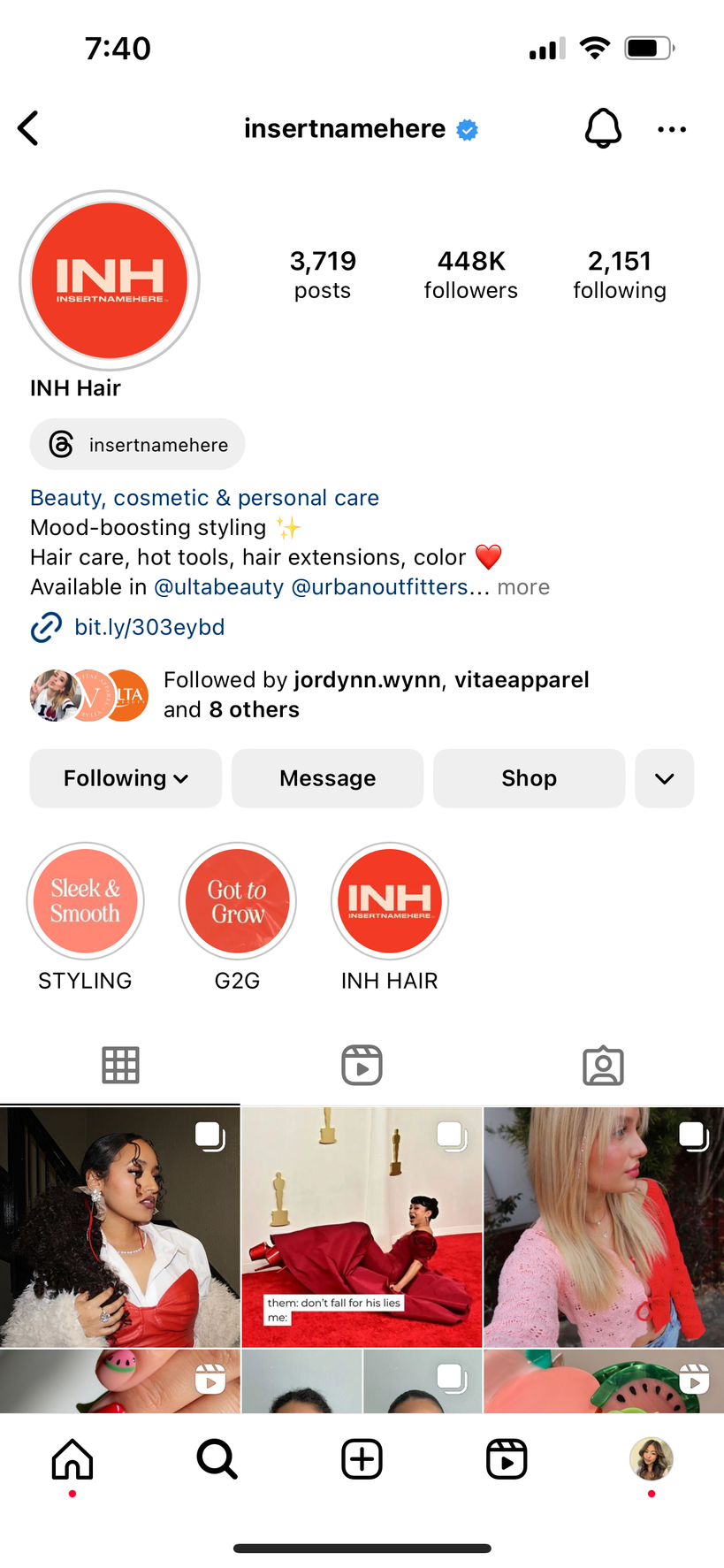This screenshot has height=1568, width=724.
Task: Open the bit.ly/303eybd link
Action: click(149, 627)
